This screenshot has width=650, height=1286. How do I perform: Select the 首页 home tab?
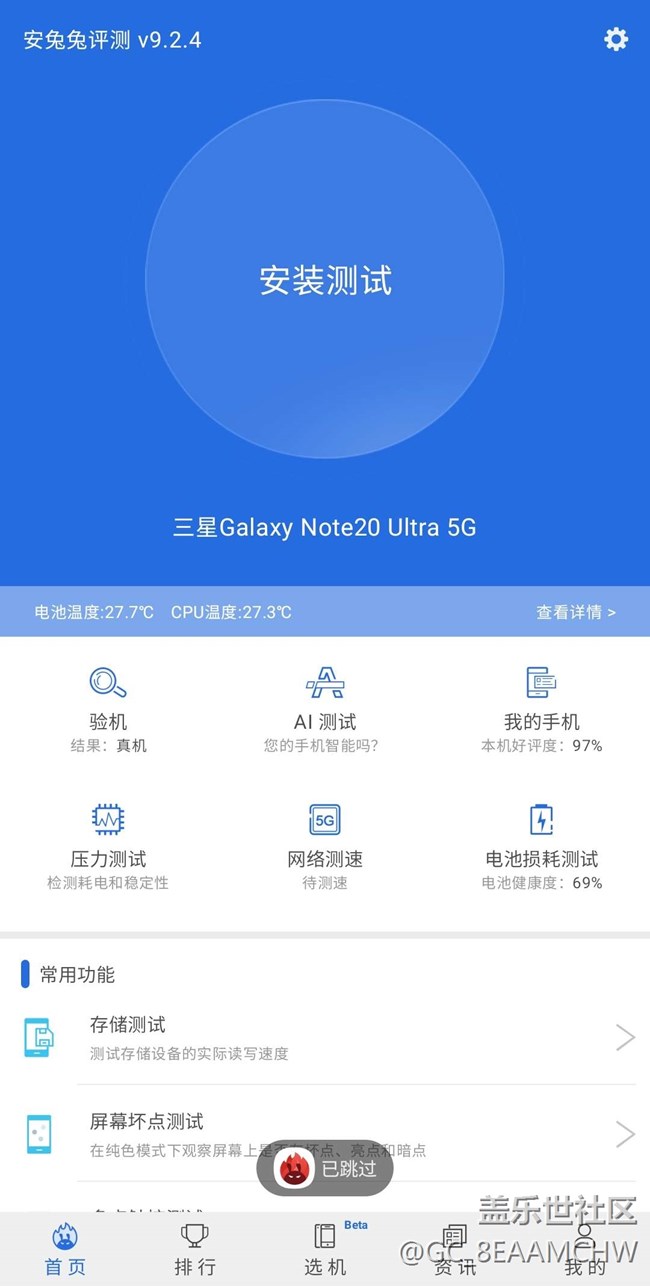click(65, 1249)
